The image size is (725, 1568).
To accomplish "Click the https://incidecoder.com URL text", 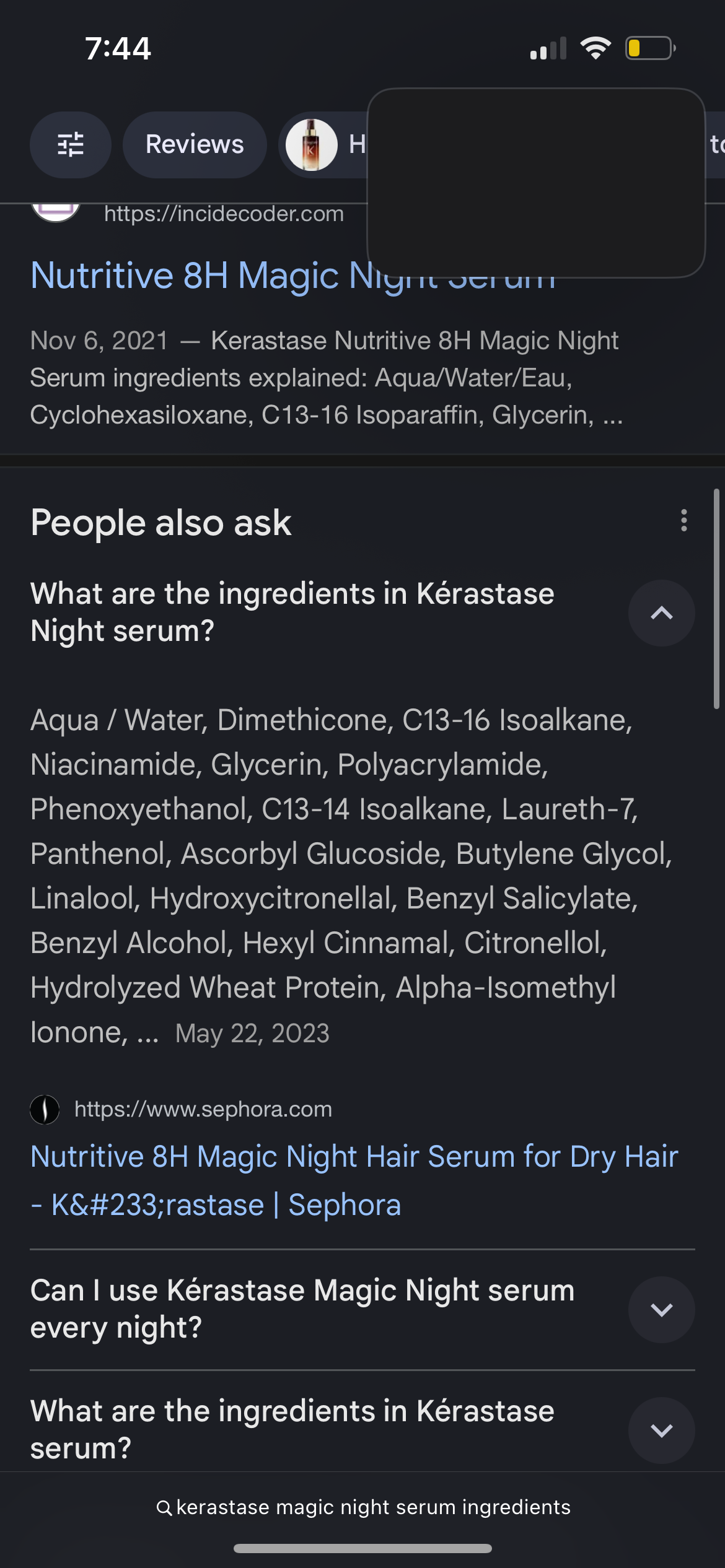I will click(224, 213).
